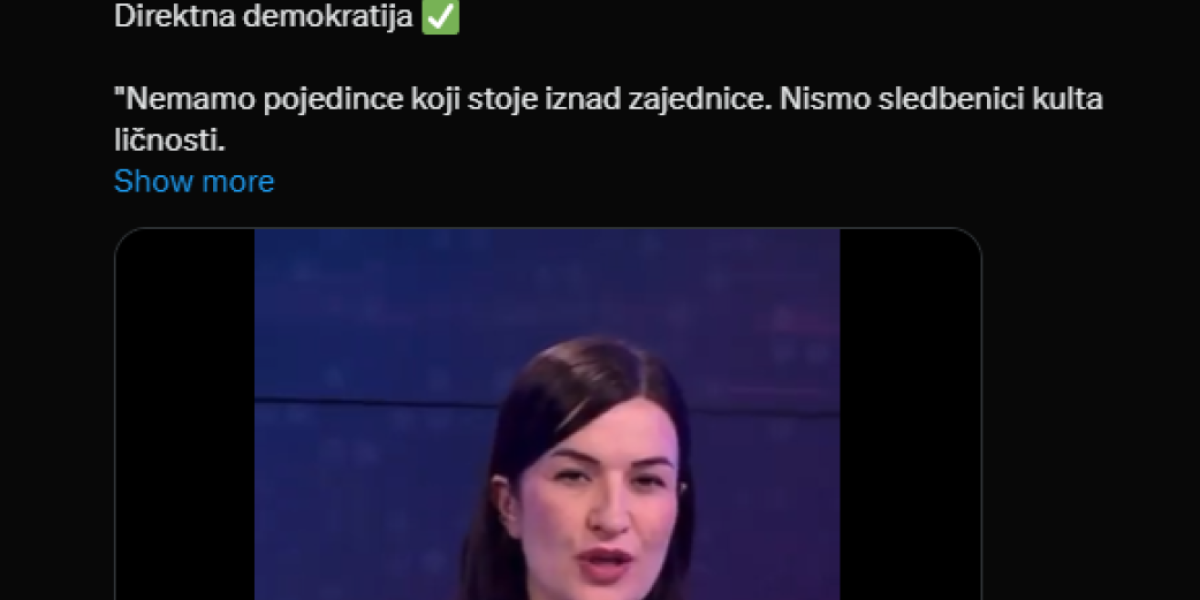Expand the post with Show more

pos(193,181)
